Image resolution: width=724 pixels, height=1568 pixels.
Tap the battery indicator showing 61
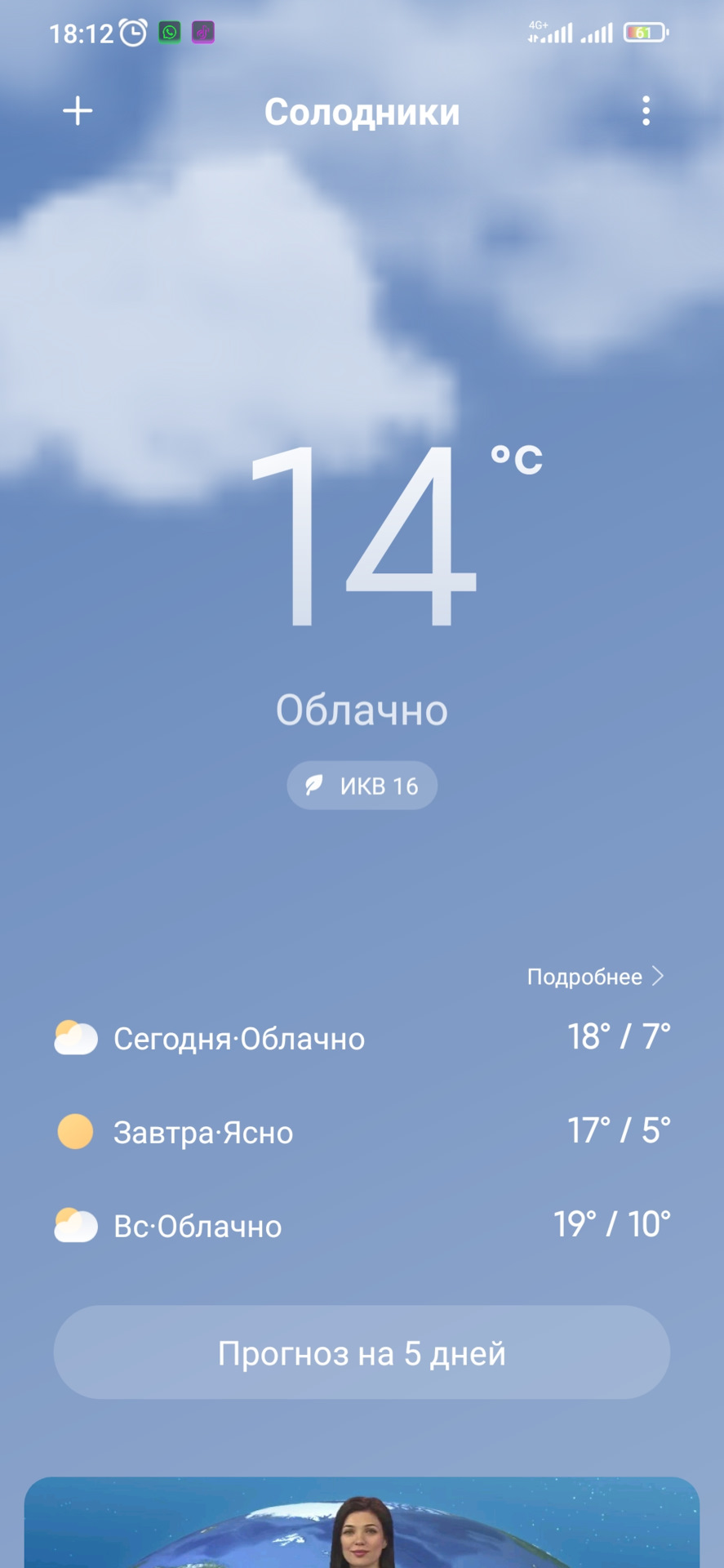643,31
